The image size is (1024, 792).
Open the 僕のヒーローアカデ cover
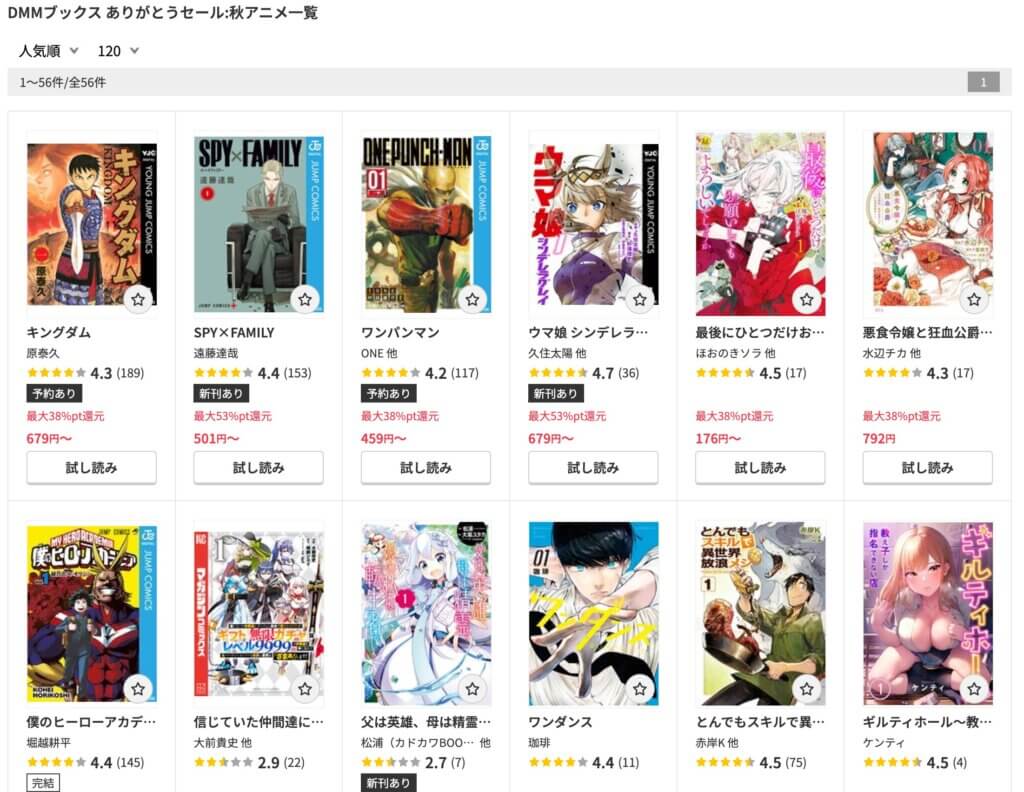pyautogui.click(x=91, y=612)
